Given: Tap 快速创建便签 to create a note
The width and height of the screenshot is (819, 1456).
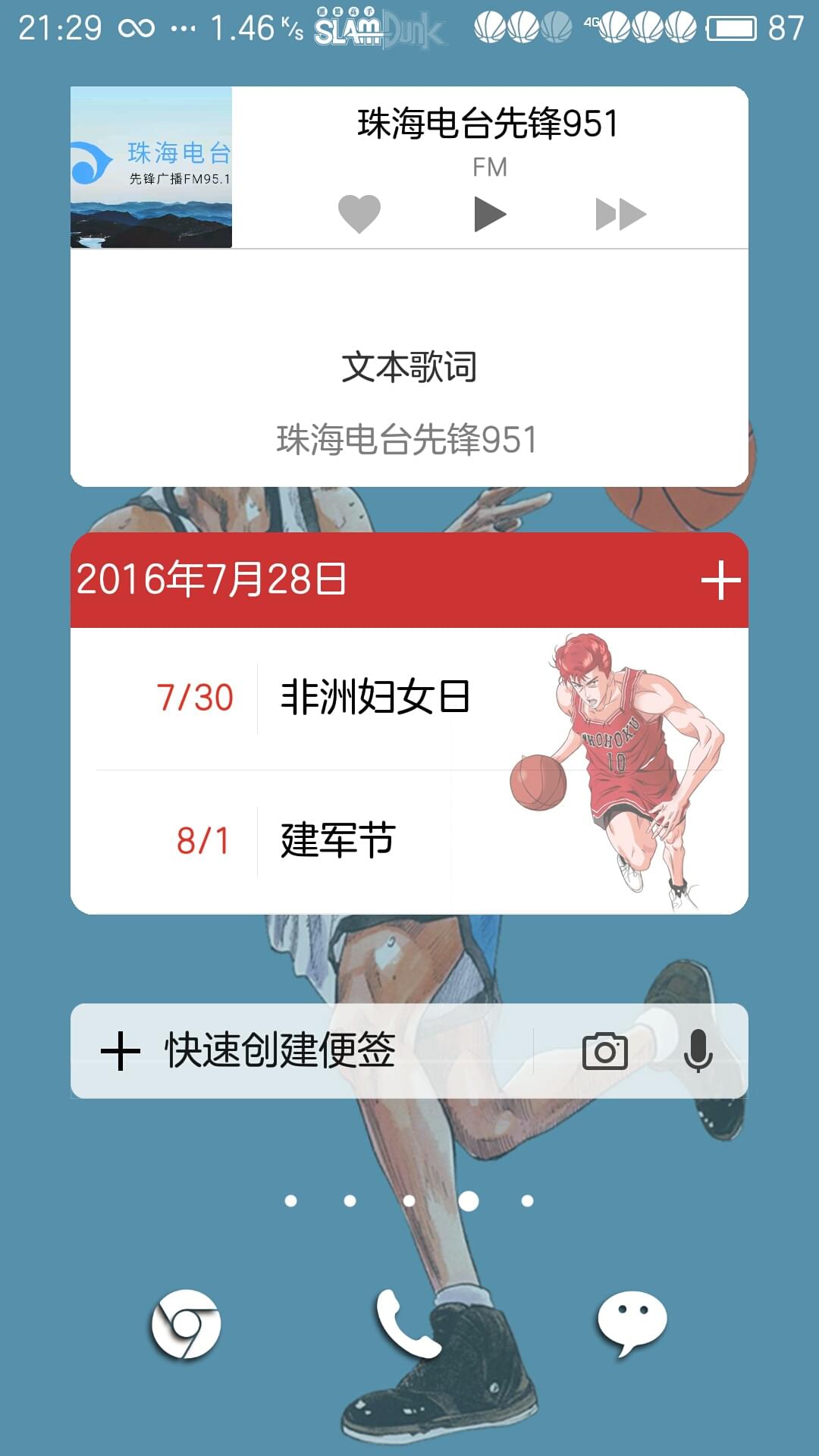Looking at the screenshot, I should coord(279,1051).
